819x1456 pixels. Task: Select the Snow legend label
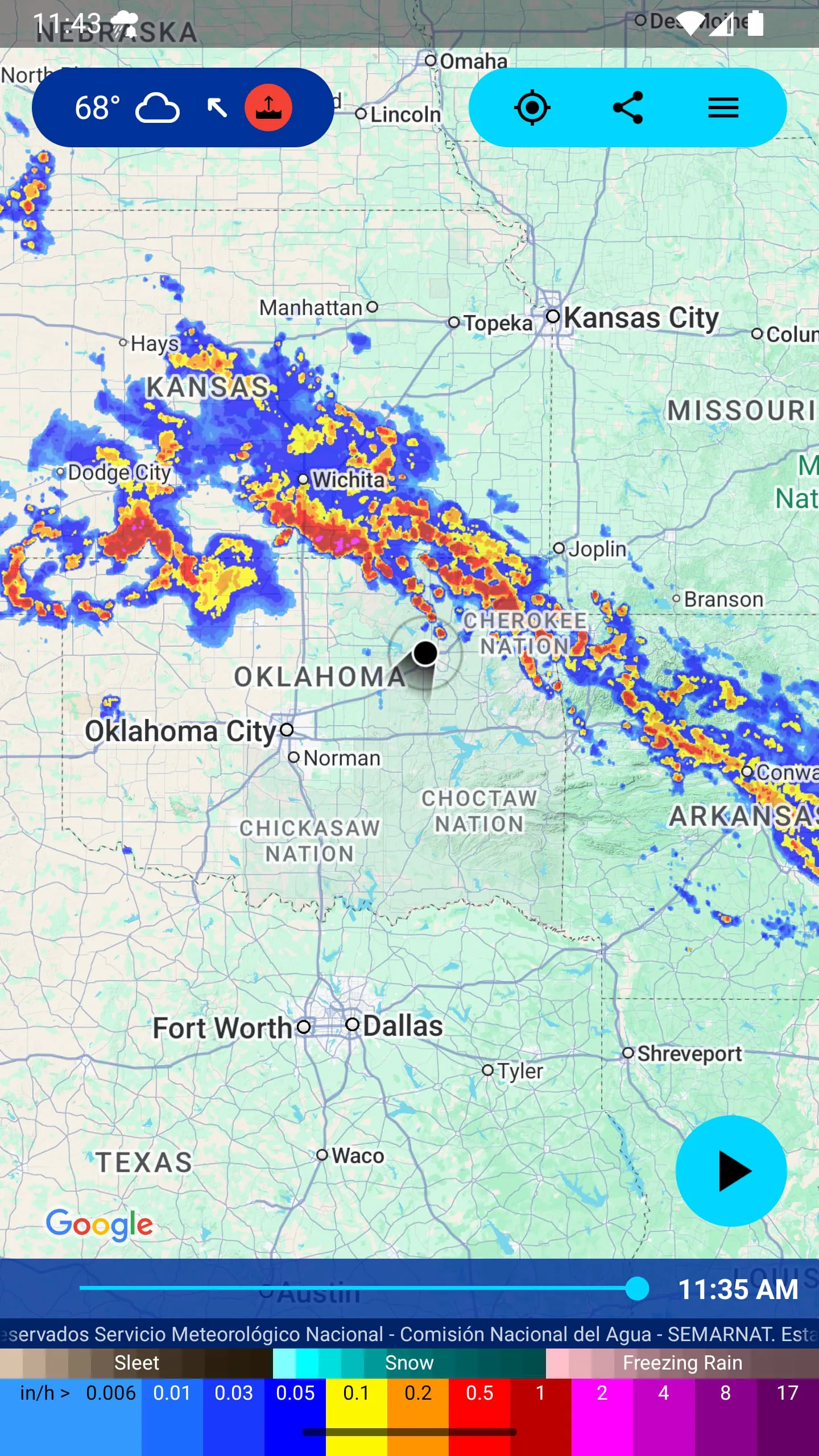[x=408, y=1362]
